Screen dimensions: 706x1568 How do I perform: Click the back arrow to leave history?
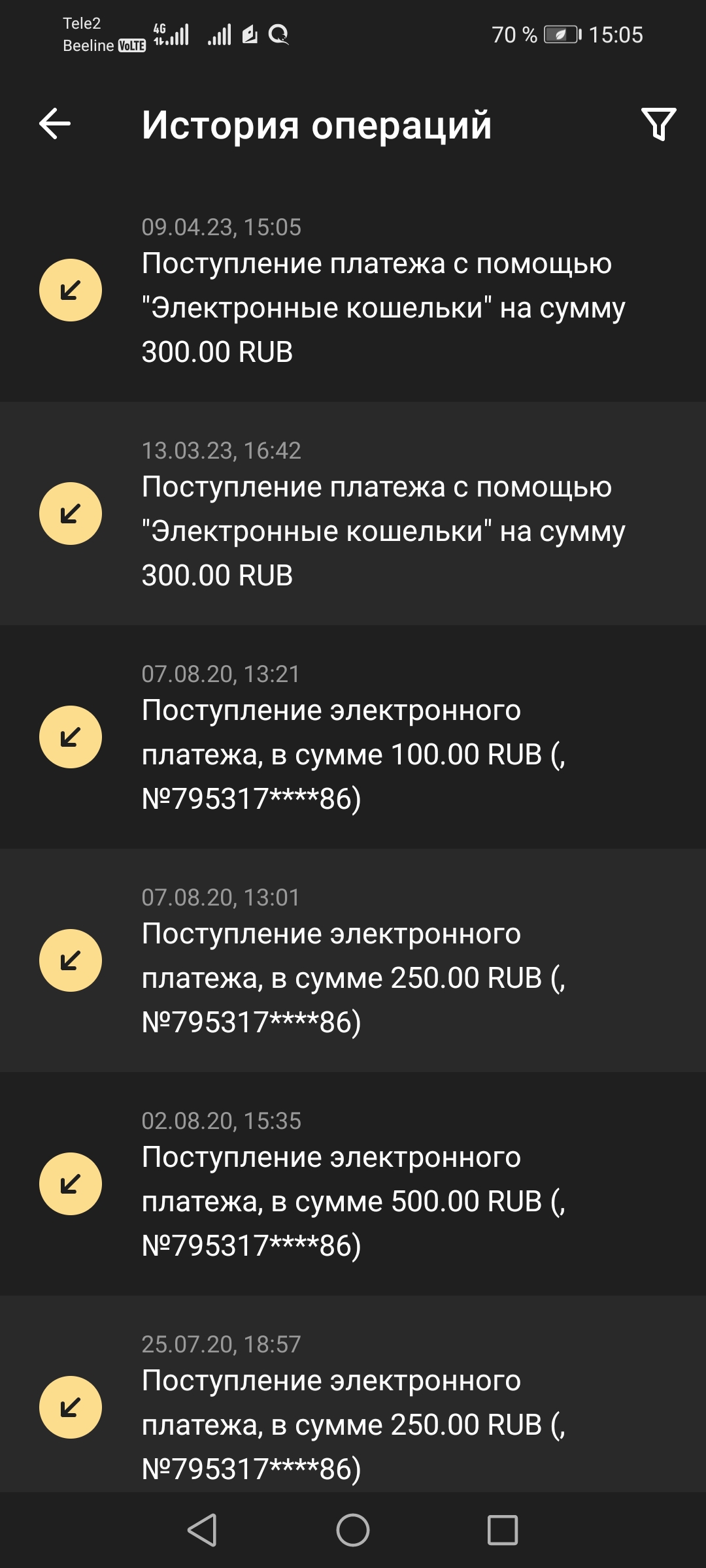pos(54,124)
